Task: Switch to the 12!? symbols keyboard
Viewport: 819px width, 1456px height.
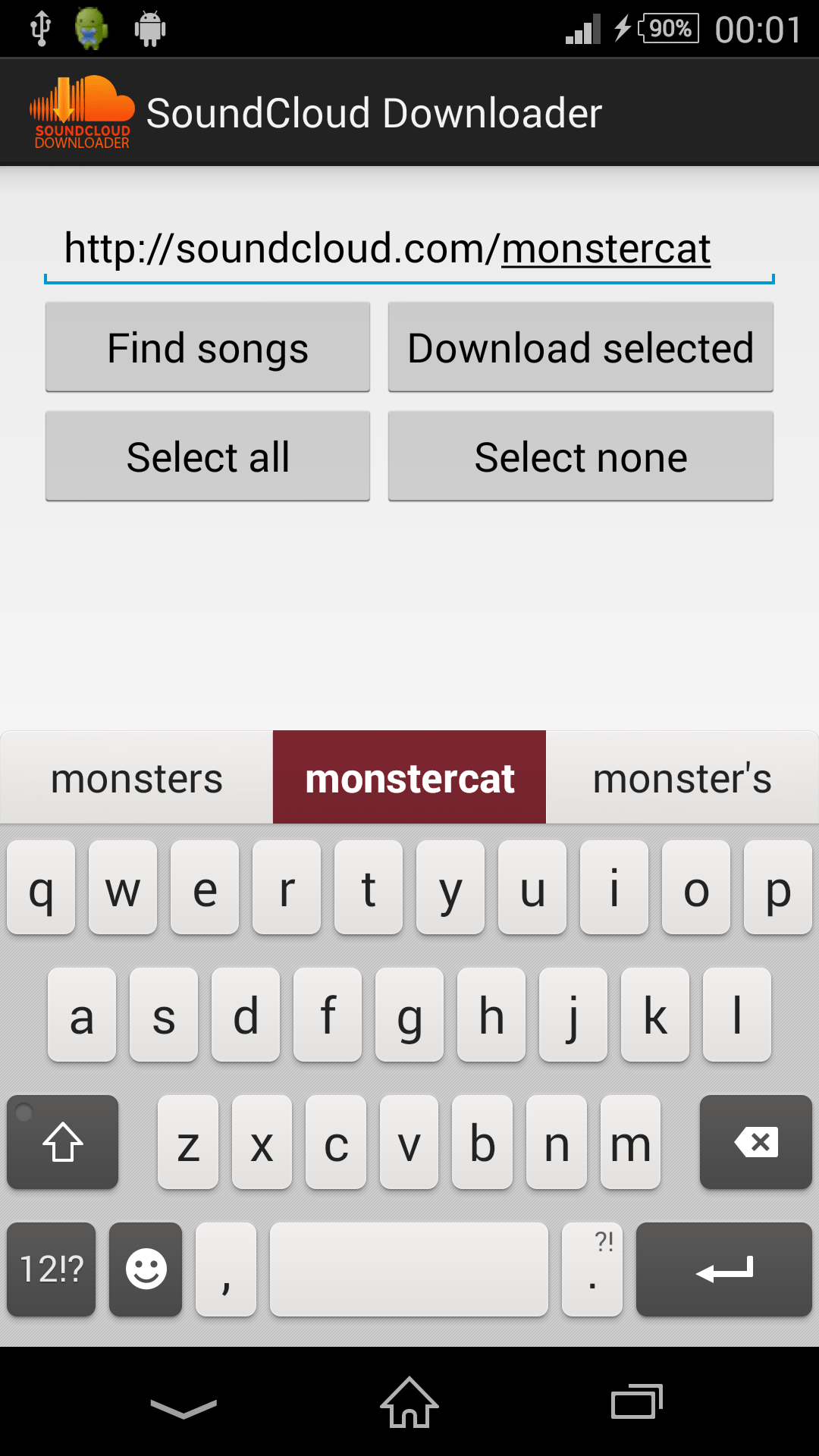Action: pos(52,1269)
